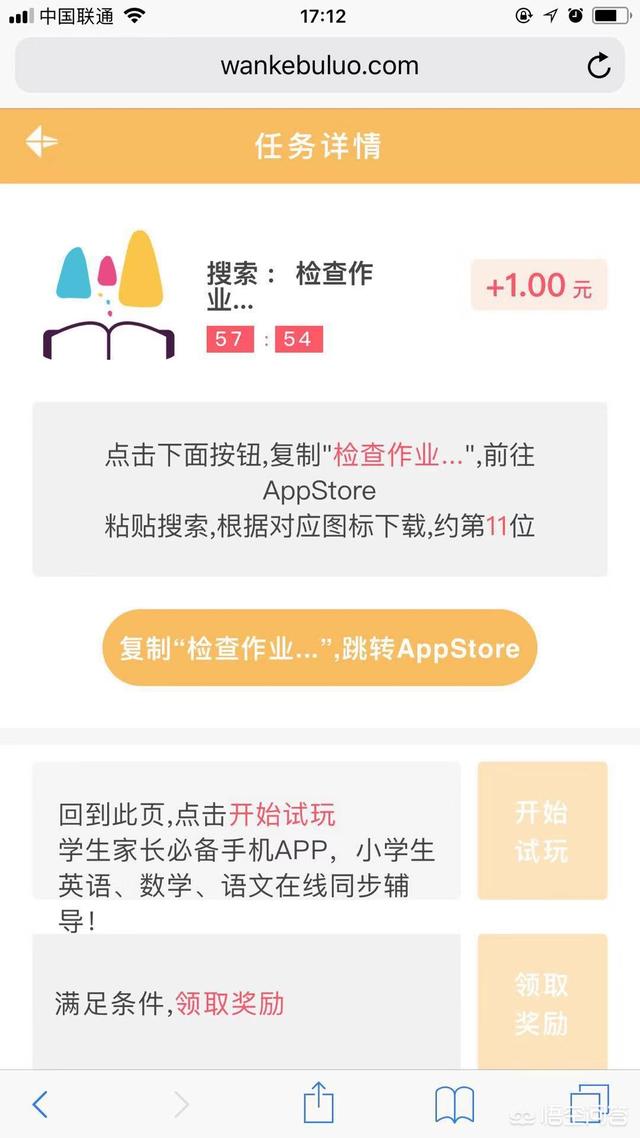
Task: Show open Safari tabs
Action: coord(589,1104)
